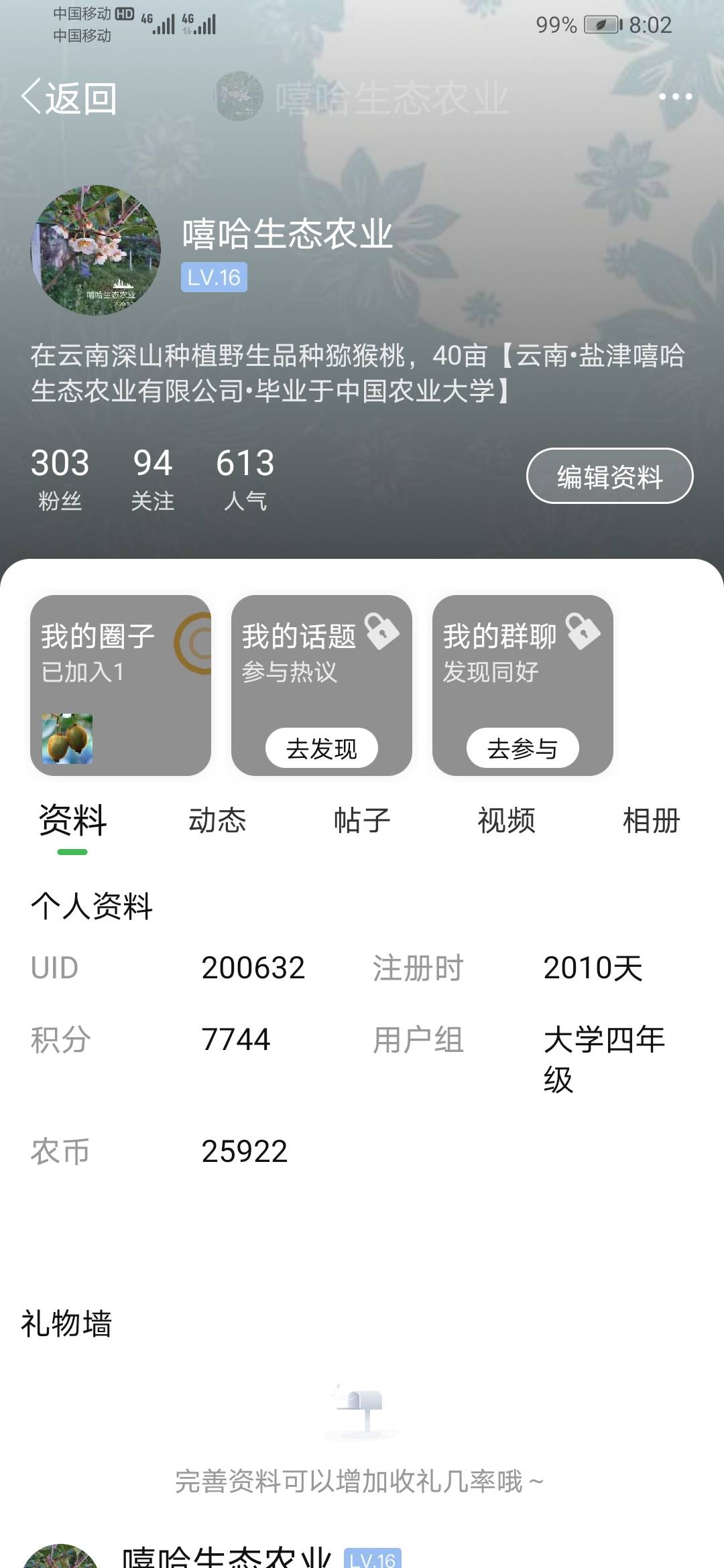Tap the large profile avatar photo

click(x=96, y=250)
